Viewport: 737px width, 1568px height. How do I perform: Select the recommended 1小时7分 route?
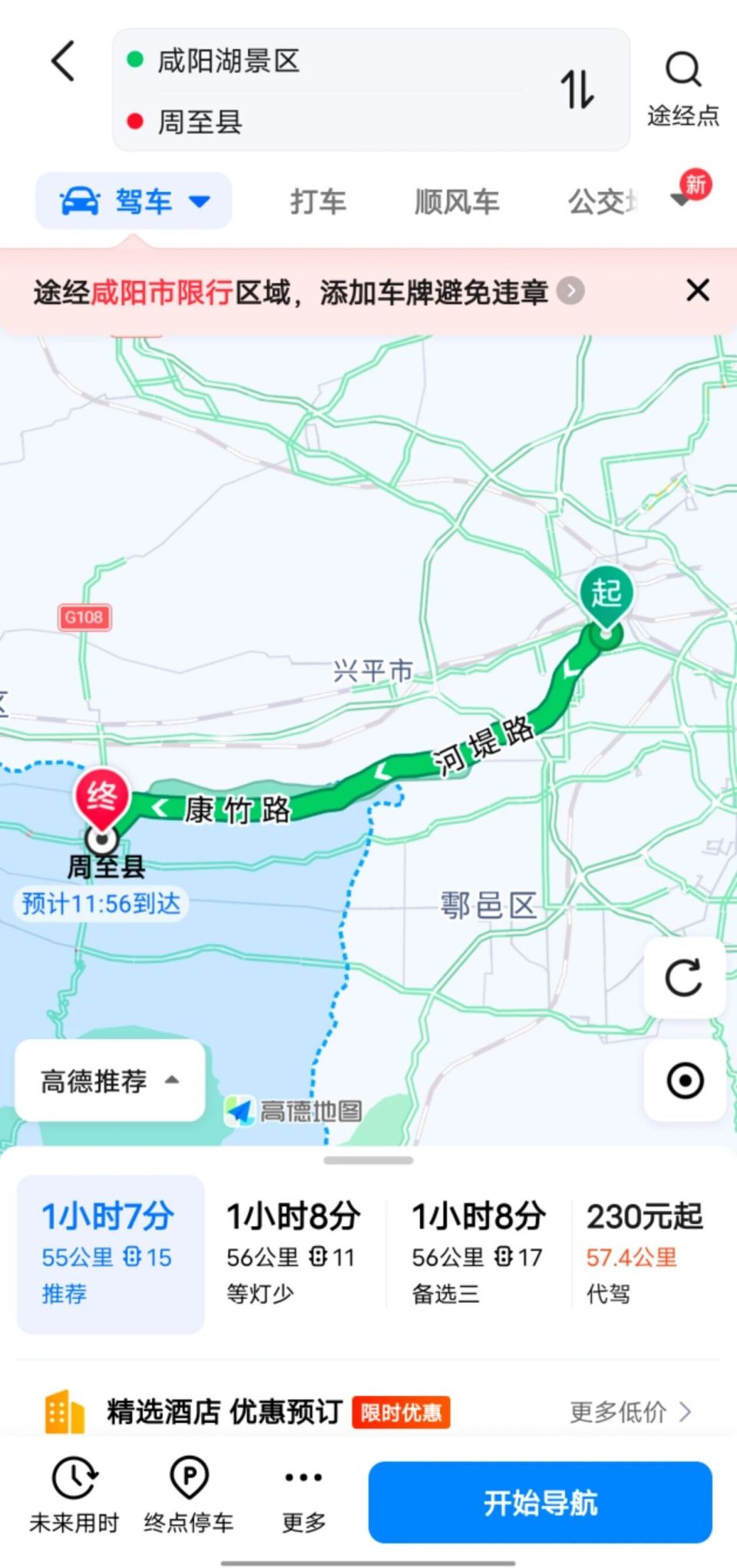click(107, 1252)
